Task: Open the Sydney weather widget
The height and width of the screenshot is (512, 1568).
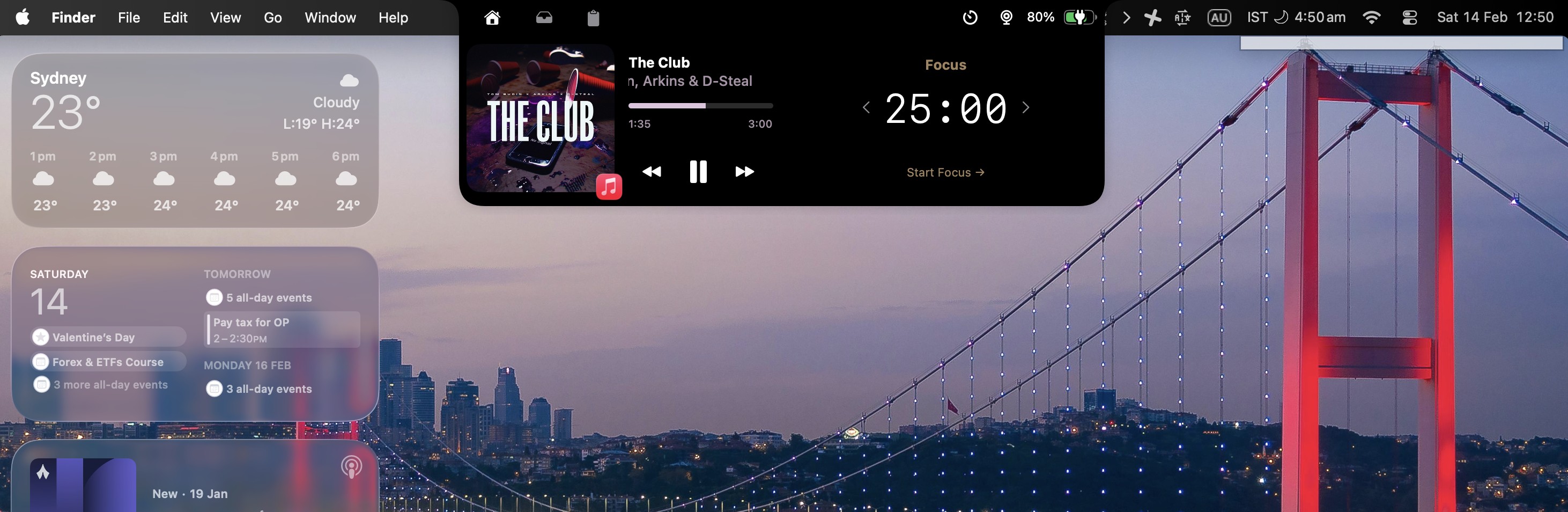Action: [195, 140]
